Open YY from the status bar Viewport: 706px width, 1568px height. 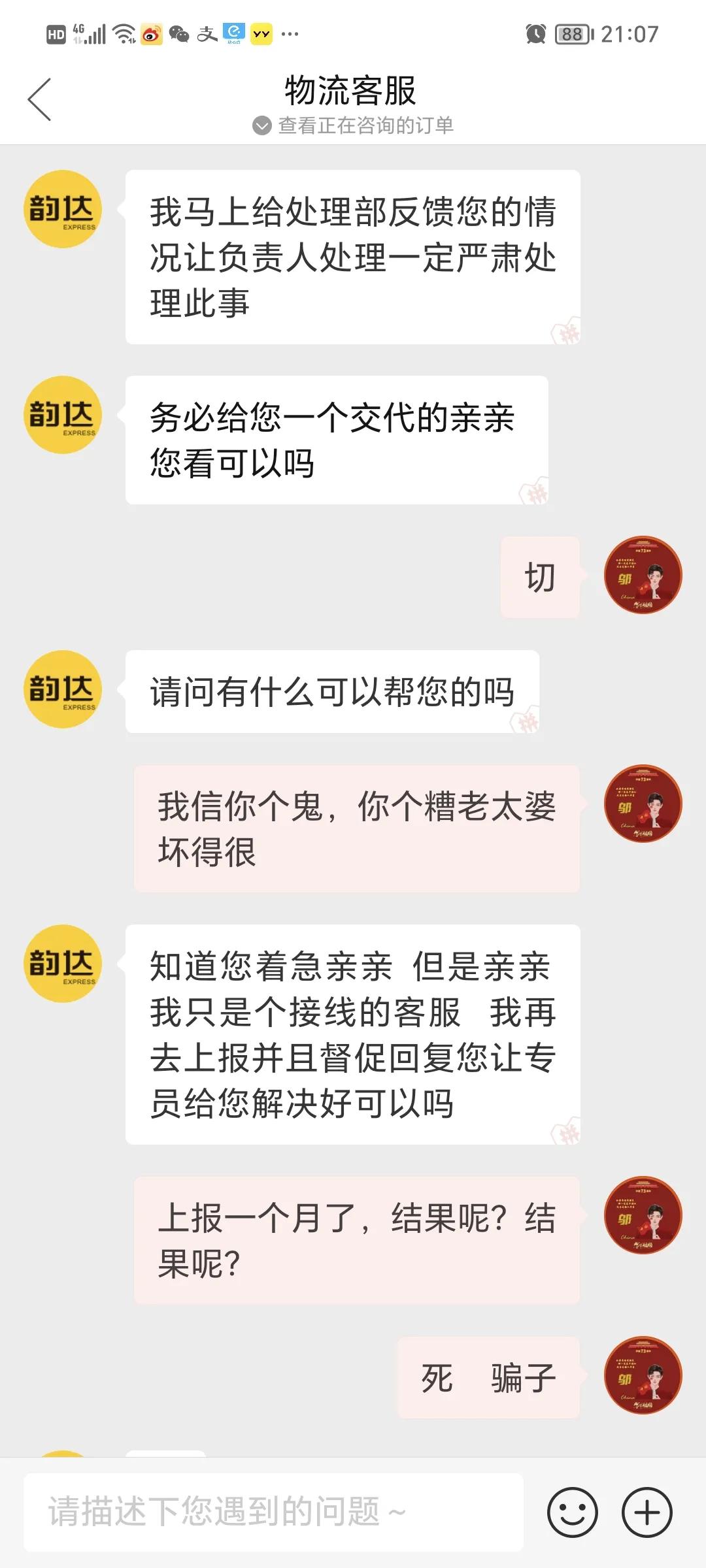pos(261,33)
